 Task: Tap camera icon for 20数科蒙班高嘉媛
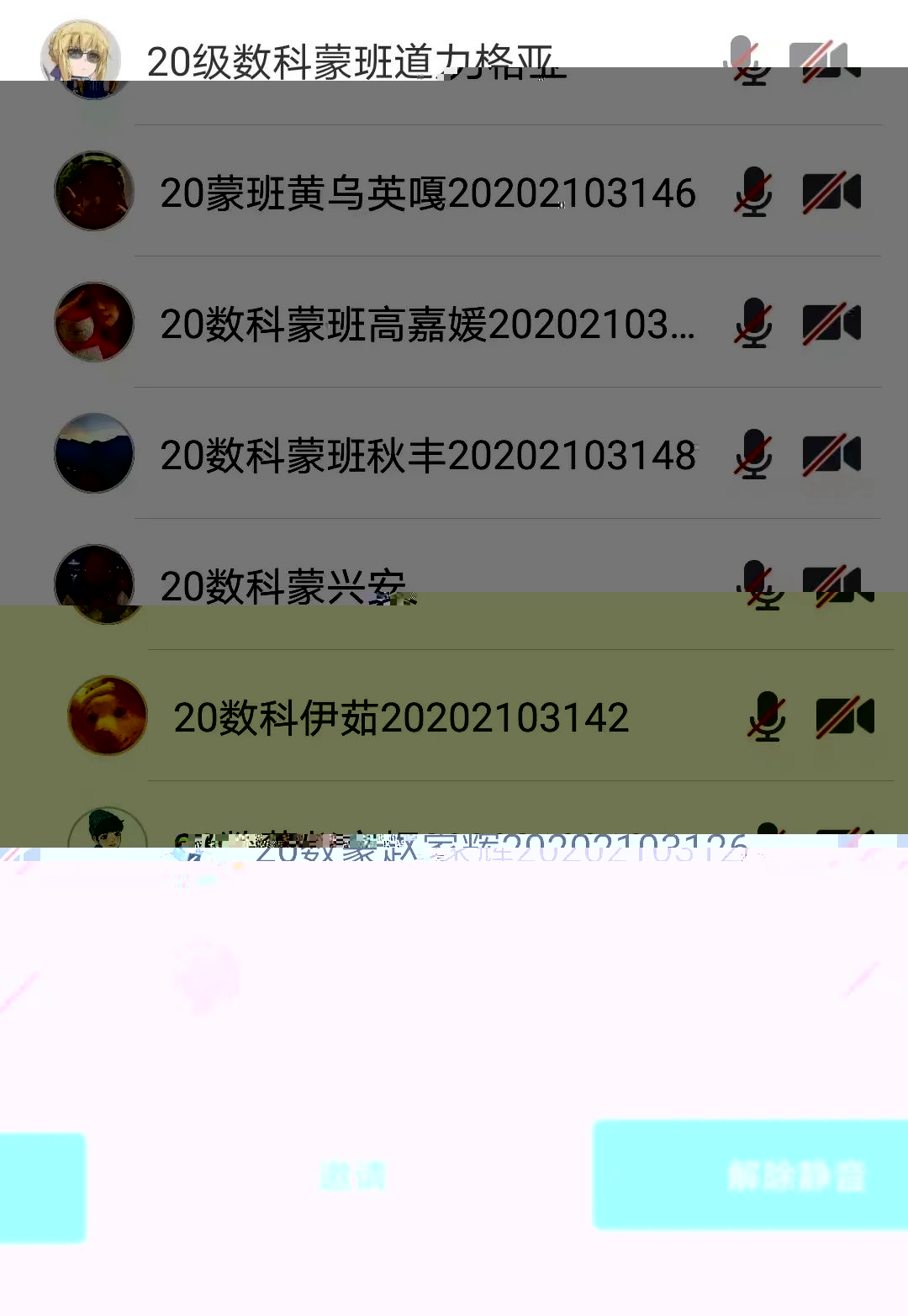pos(831,324)
